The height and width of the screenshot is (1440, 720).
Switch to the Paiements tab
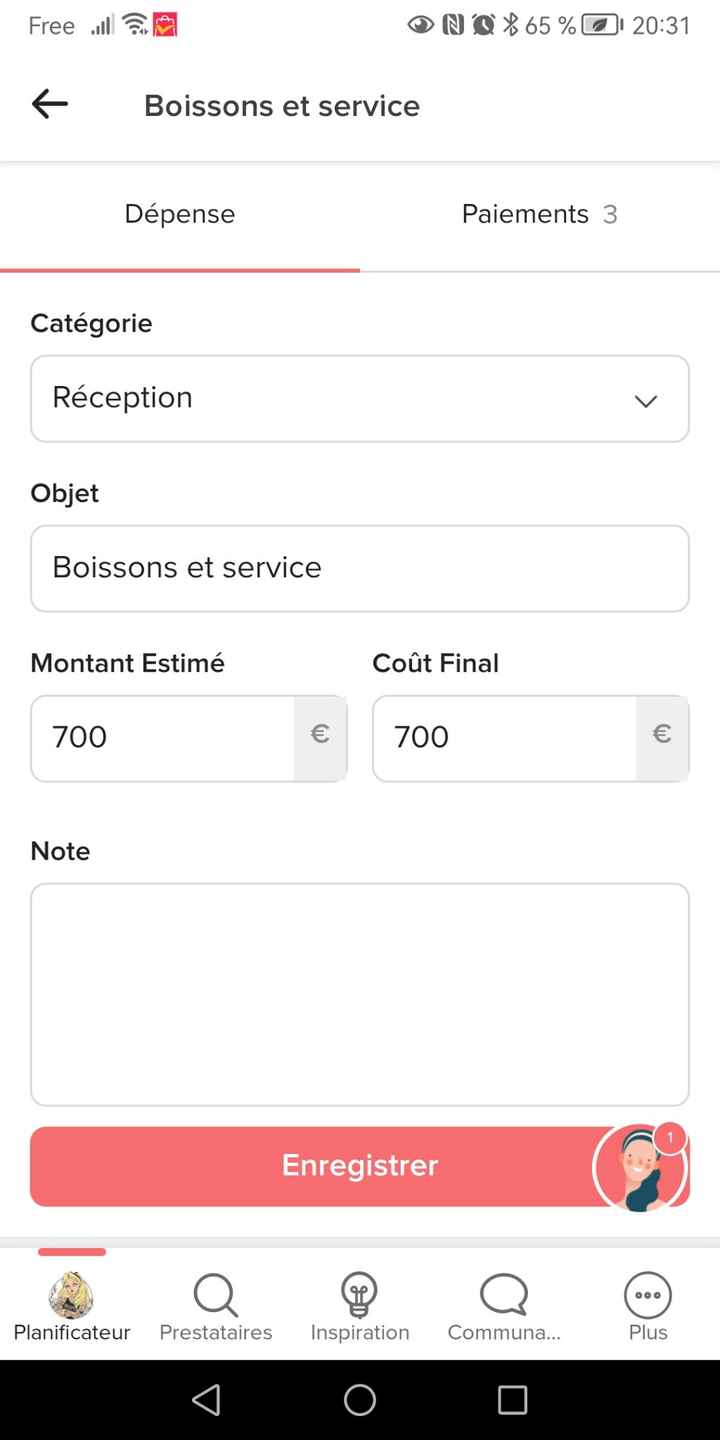[x=539, y=214]
